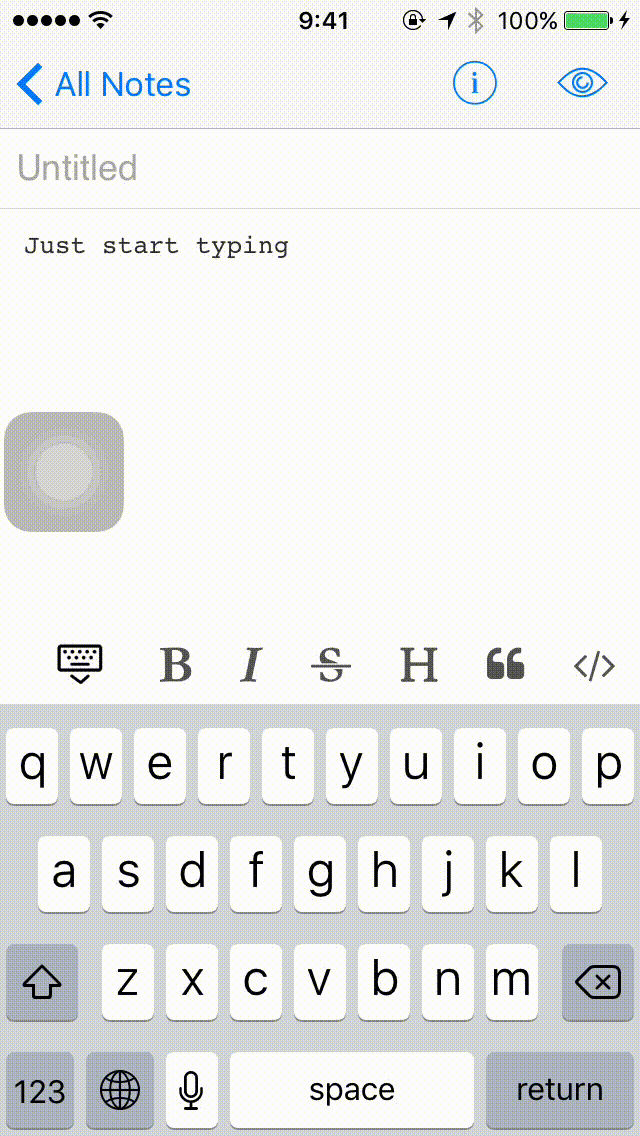Image resolution: width=640 pixels, height=1136 pixels.
Task: Go back to All Notes
Action: click(104, 84)
